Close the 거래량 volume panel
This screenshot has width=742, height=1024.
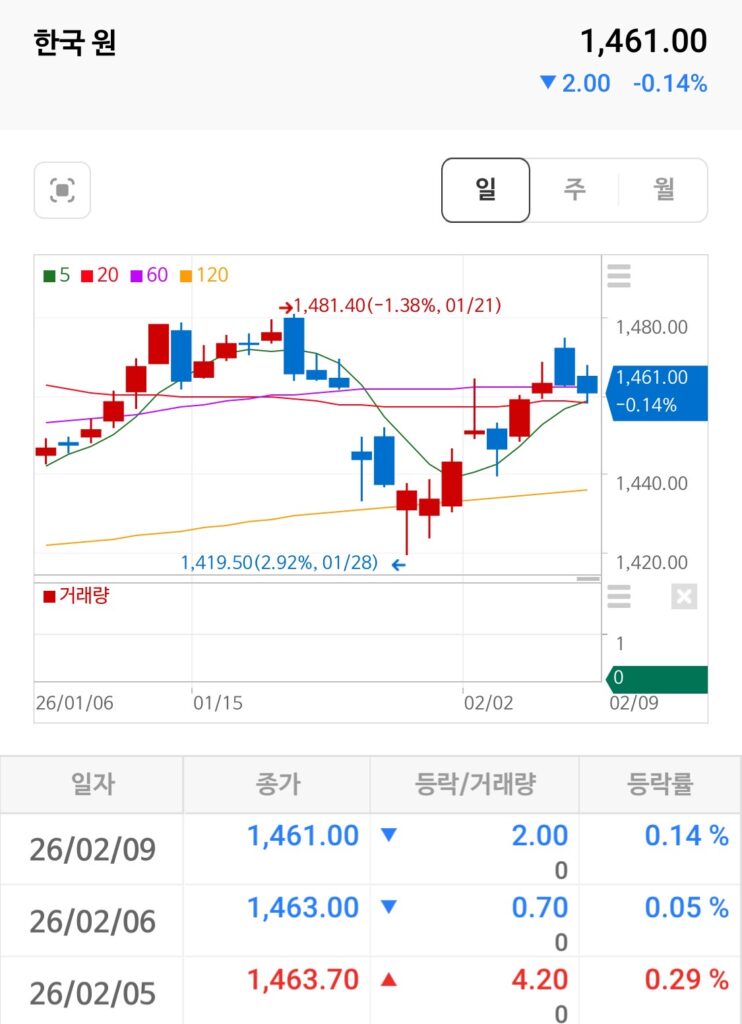[684, 598]
